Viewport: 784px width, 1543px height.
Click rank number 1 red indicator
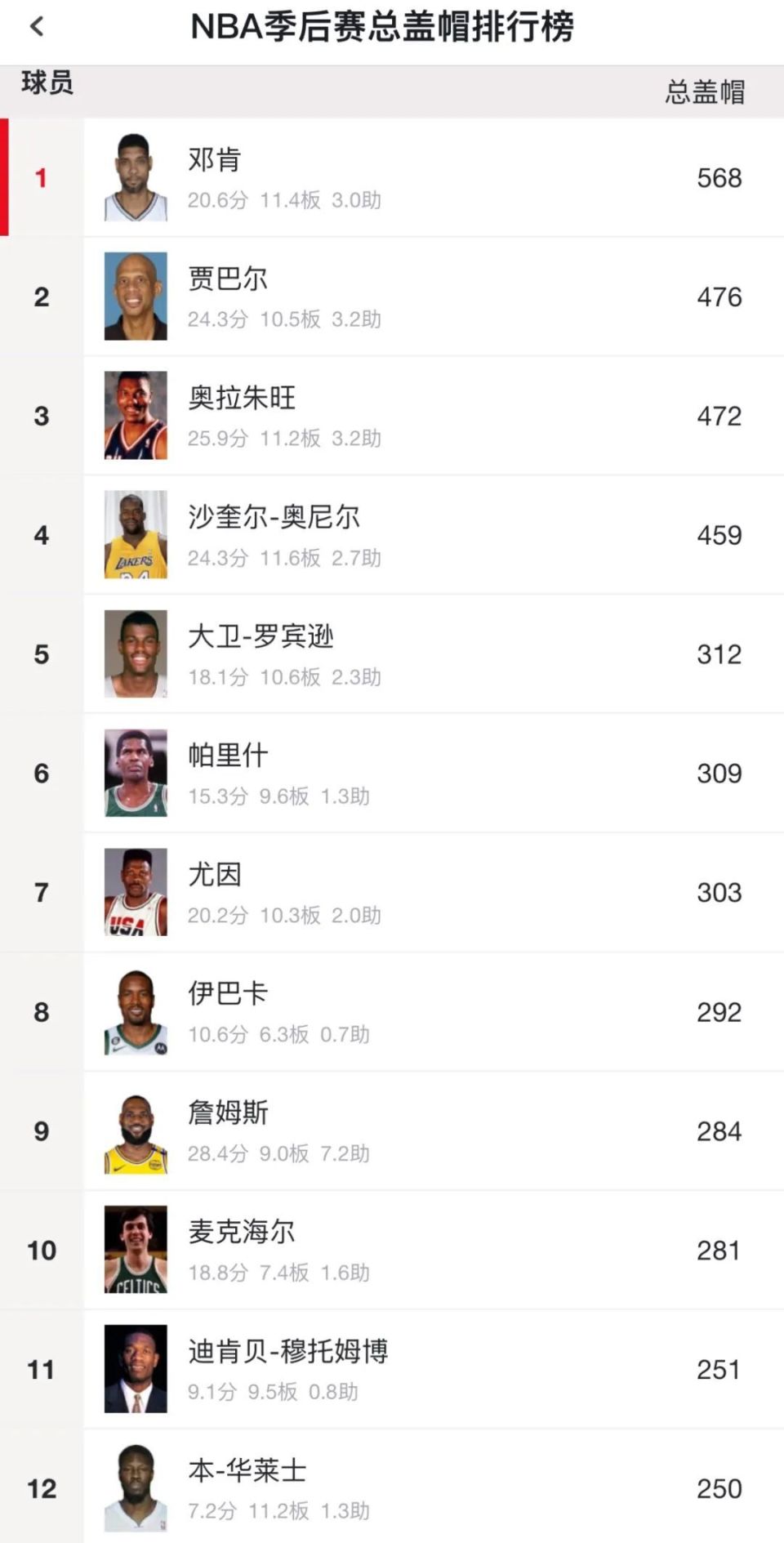coord(41,176)
